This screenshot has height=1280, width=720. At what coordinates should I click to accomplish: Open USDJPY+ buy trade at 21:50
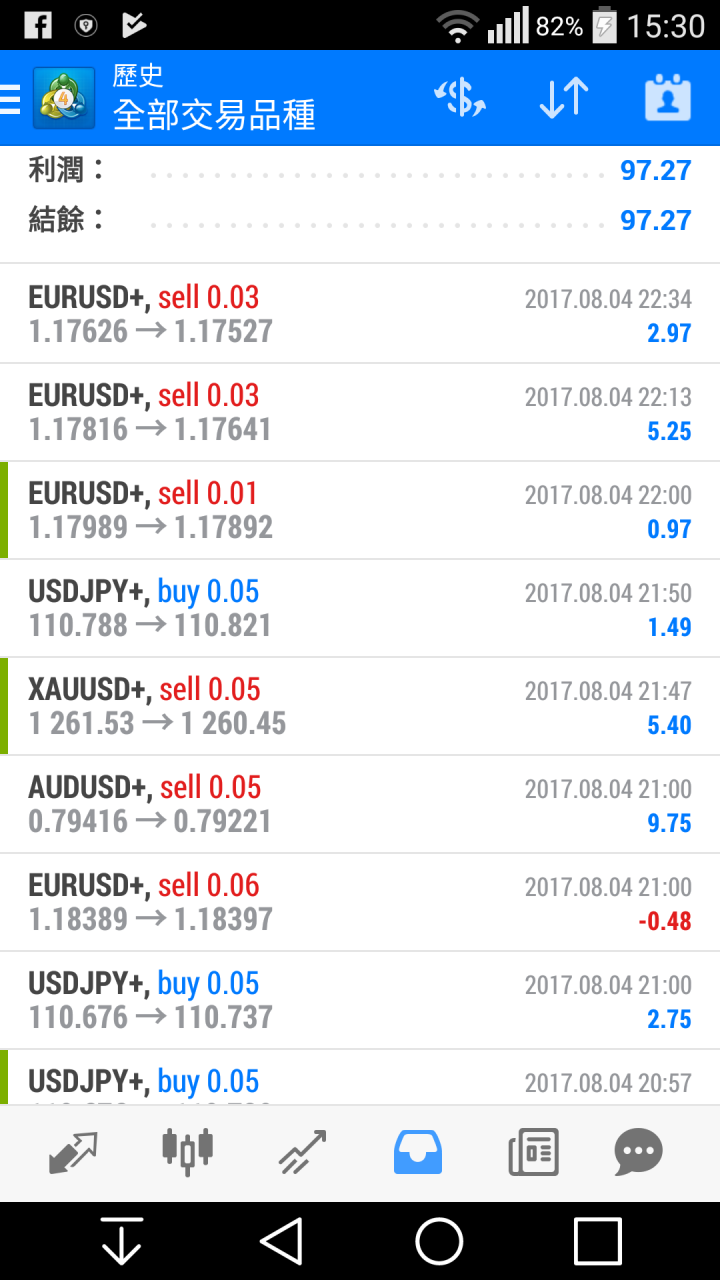[360, 608]
